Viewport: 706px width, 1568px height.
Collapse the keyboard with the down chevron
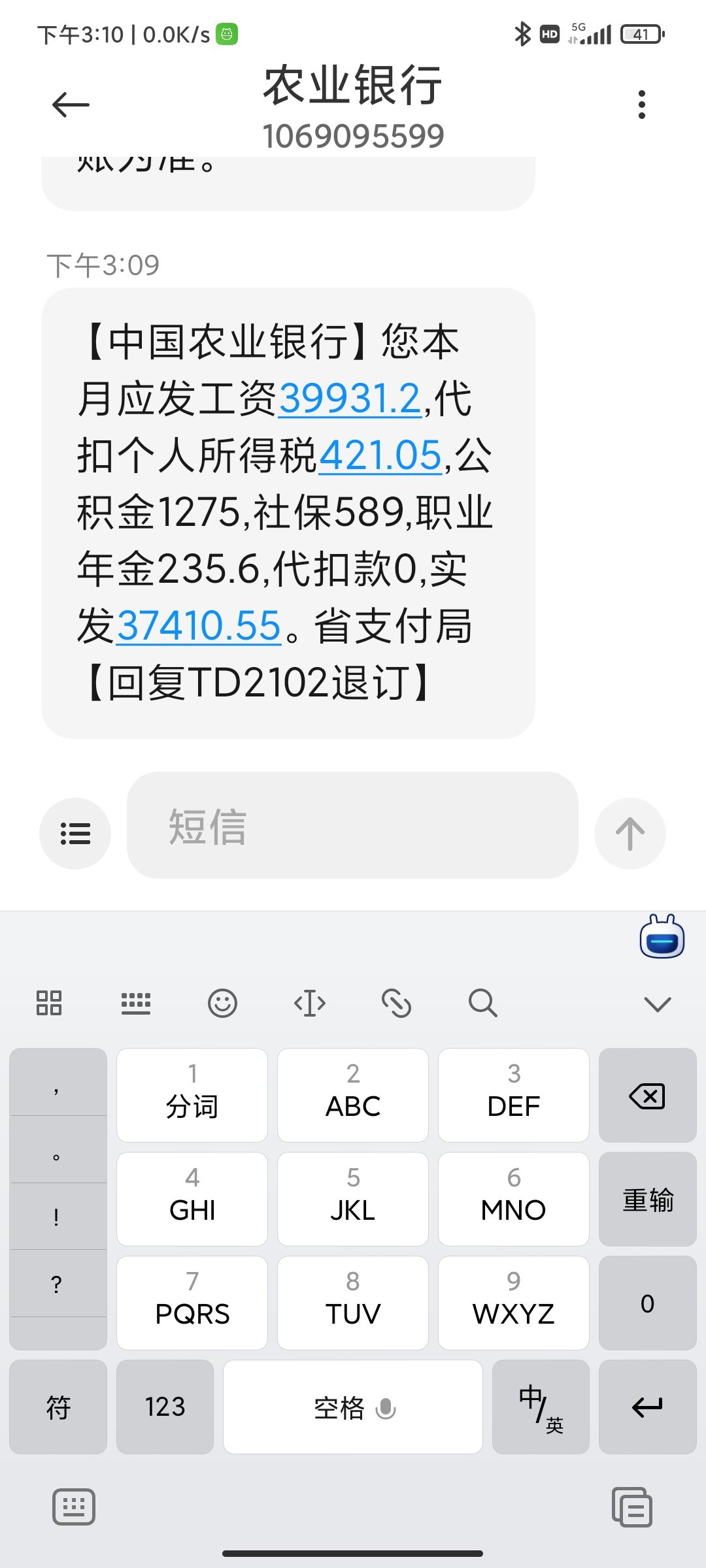point(658,1004)
